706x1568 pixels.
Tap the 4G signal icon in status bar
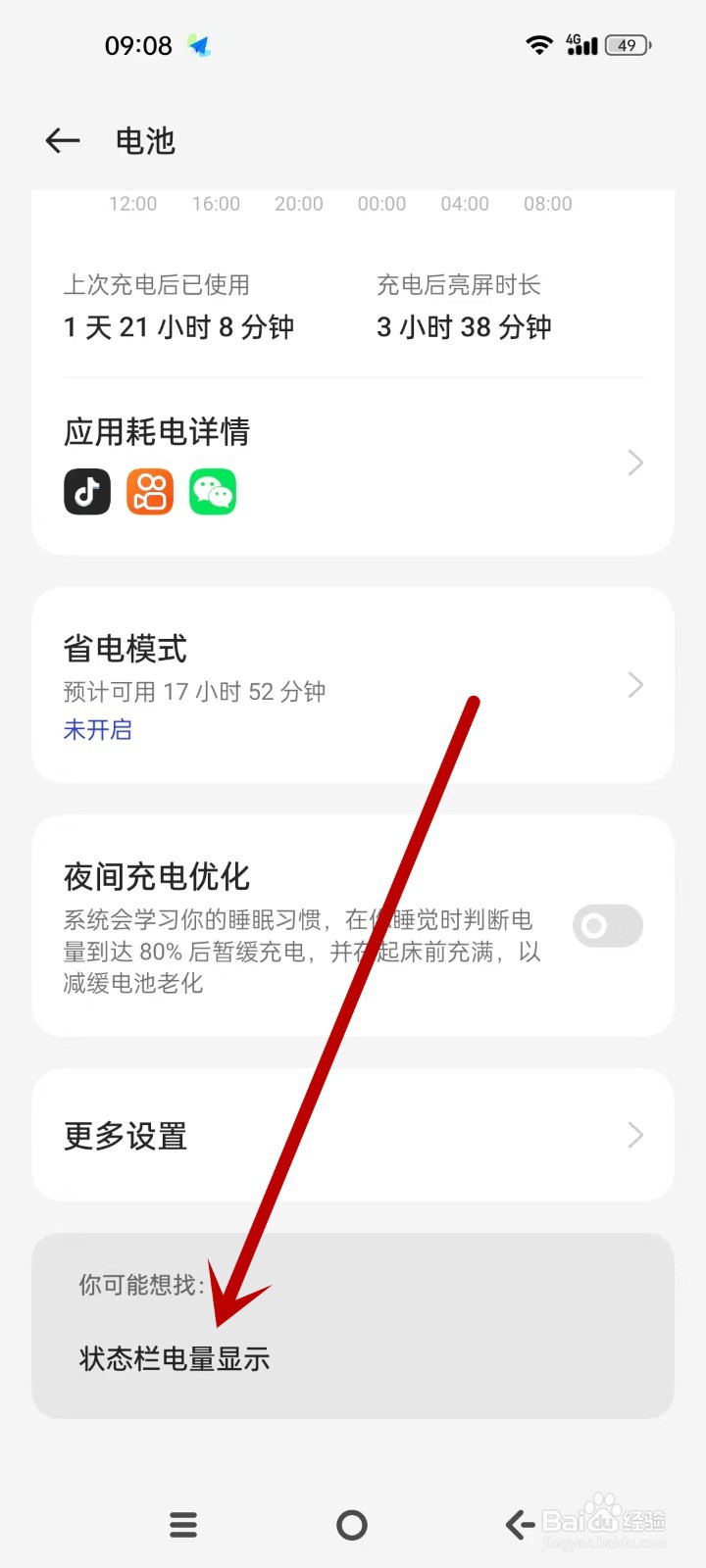tap(583, 44)
